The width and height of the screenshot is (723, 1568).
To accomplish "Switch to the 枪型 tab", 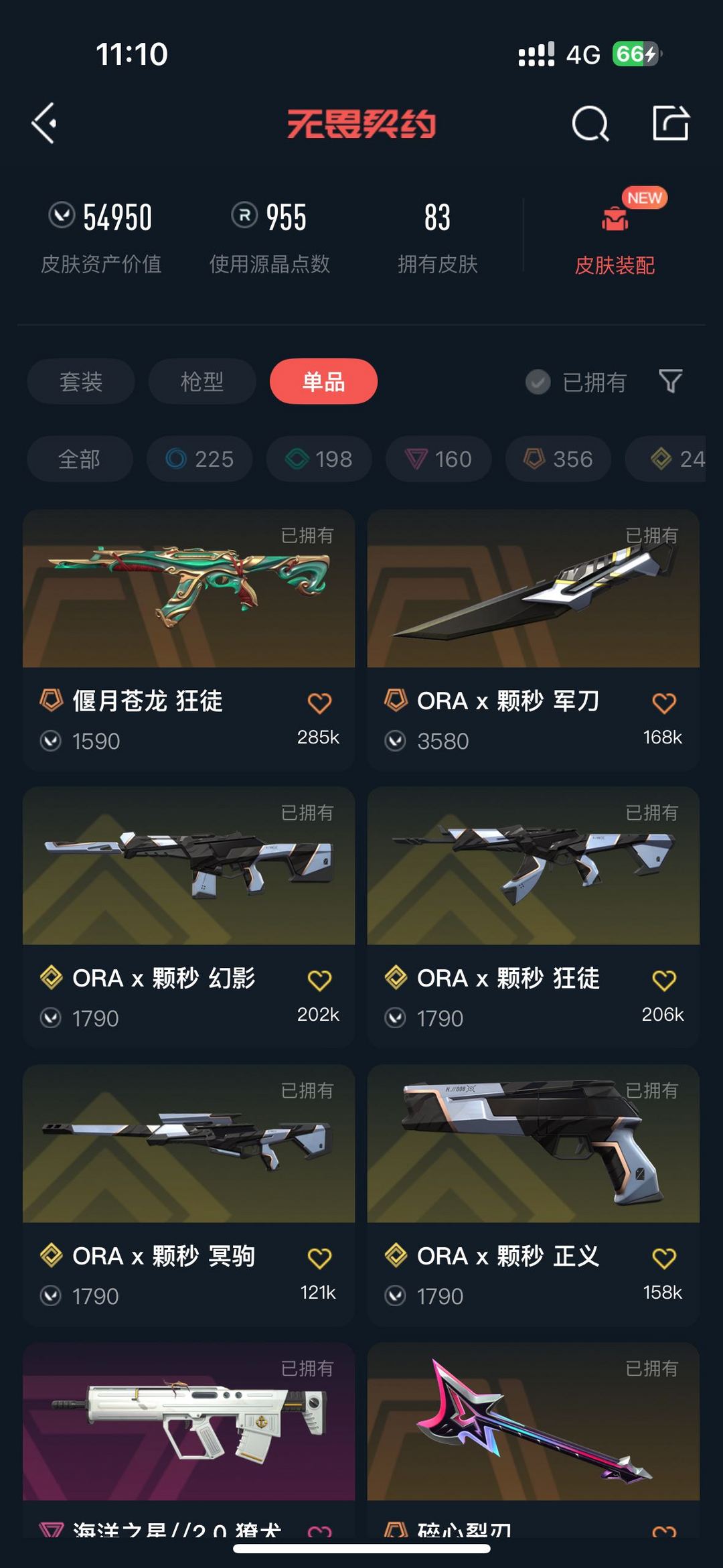I will point(200,381).
